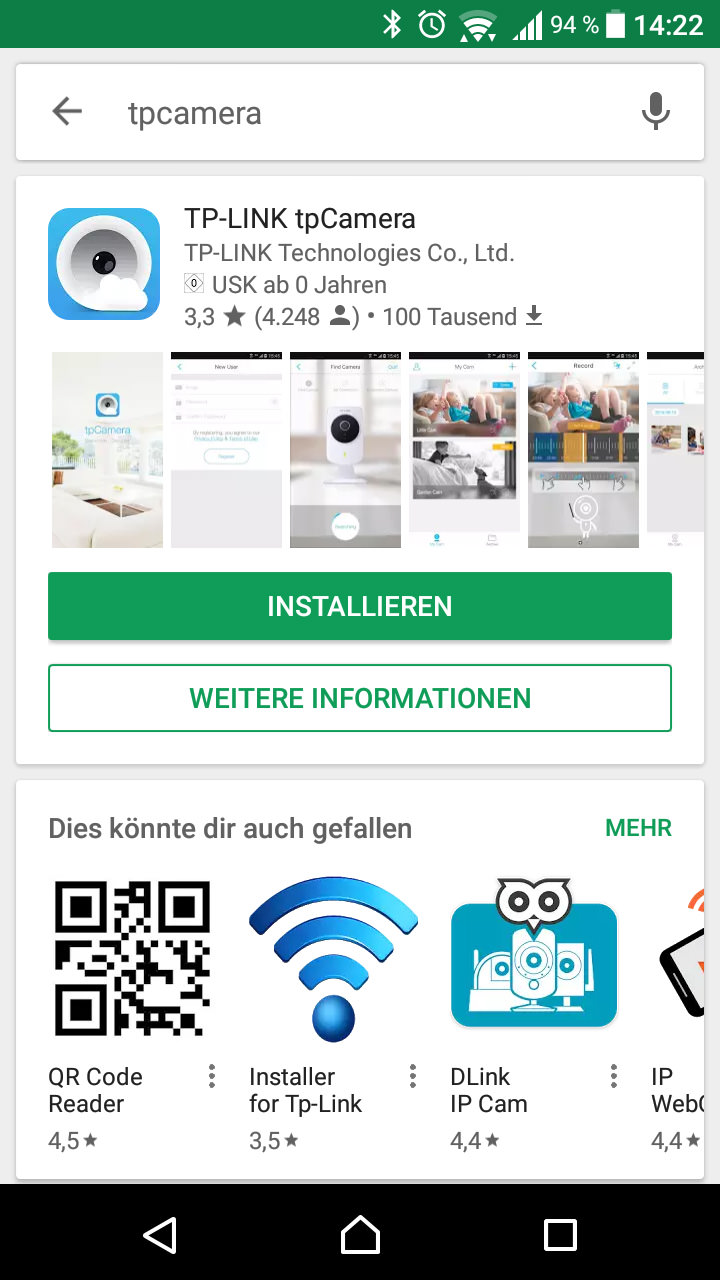
Task: Start voice search with the microphone
Action: 655,112
